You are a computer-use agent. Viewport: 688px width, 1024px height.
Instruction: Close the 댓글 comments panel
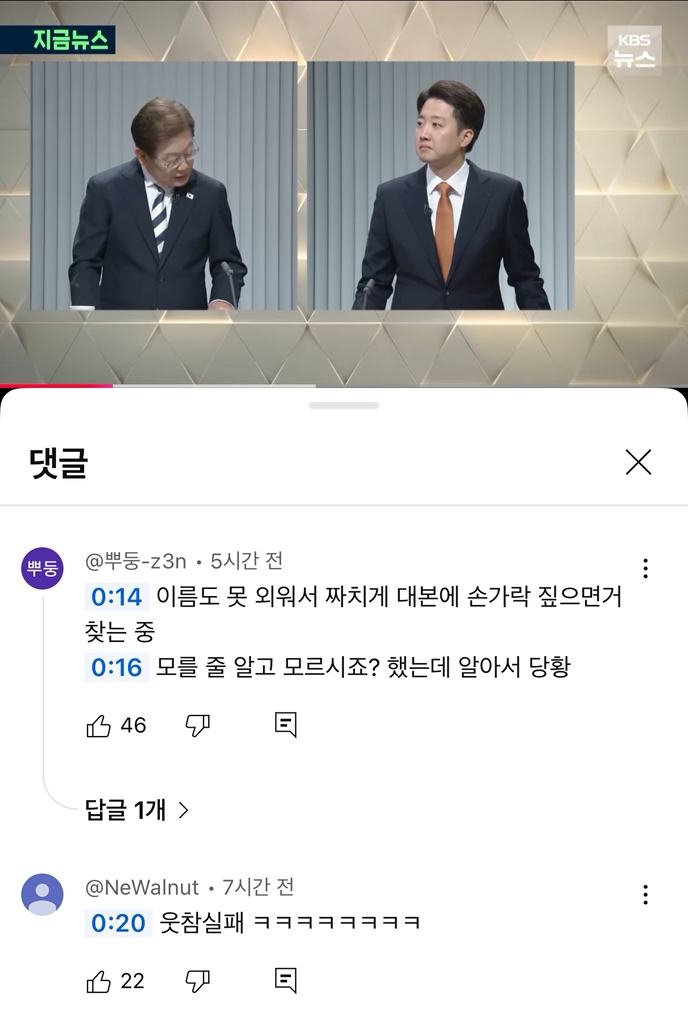click(638, 462)
